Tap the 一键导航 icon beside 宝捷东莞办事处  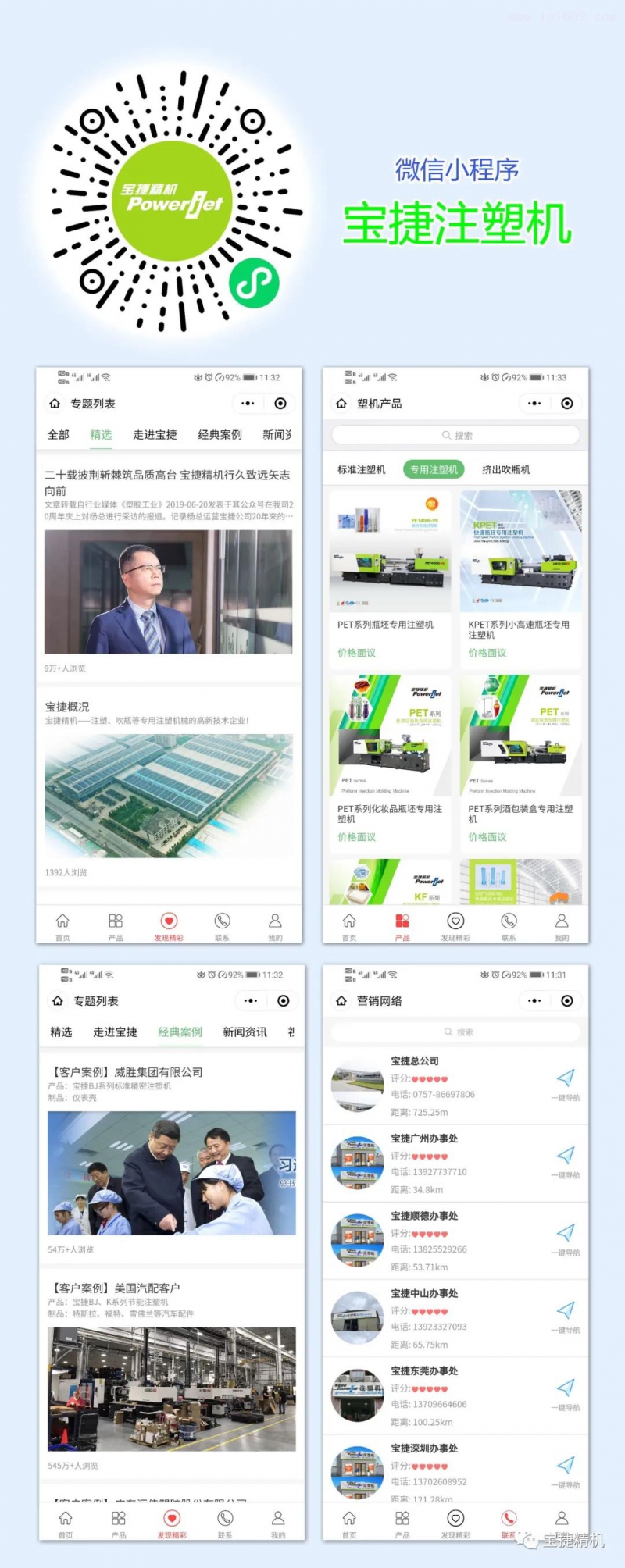[566, 1388]
